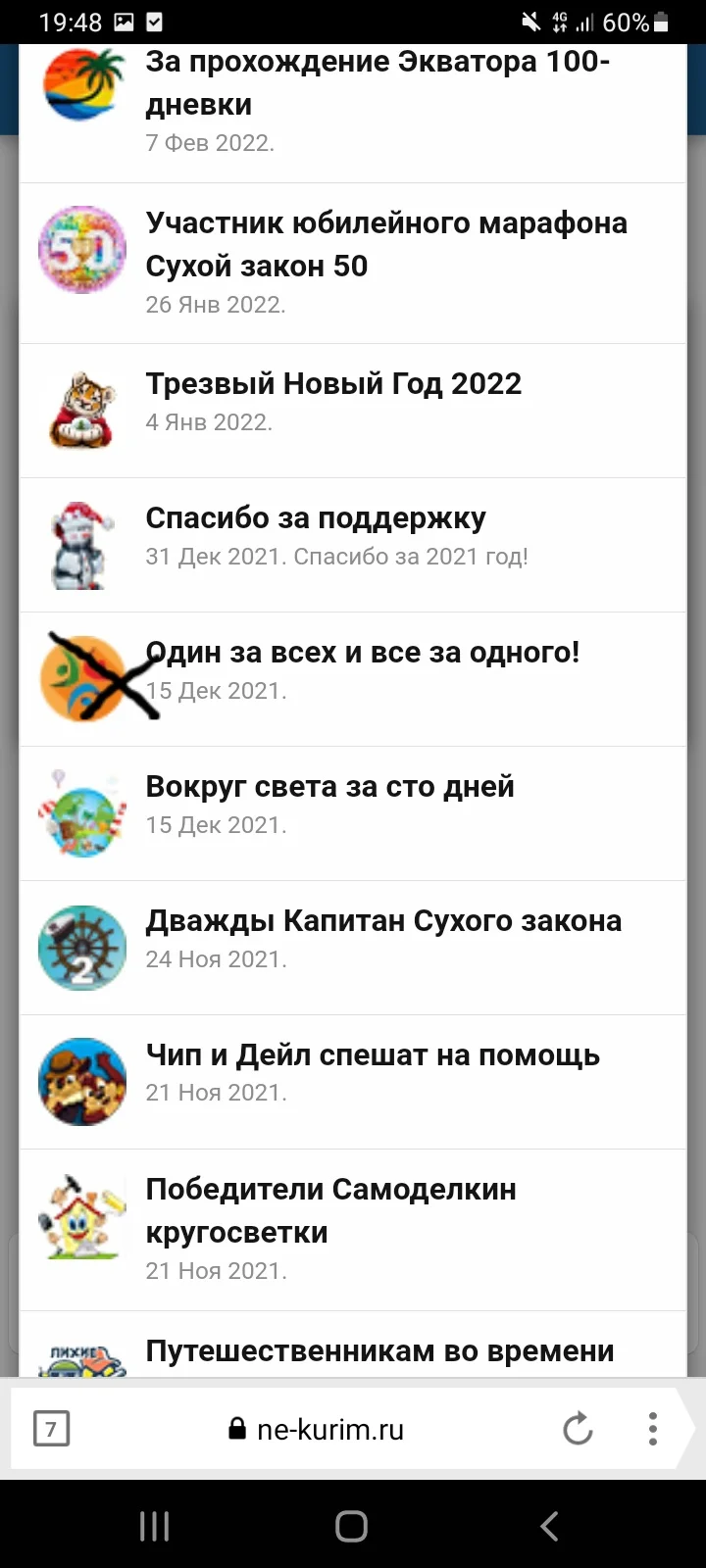The image size is (706, 1568).
Task: Tap the Chip and Dale trophy icon
Action: [x=82, y=1082]
